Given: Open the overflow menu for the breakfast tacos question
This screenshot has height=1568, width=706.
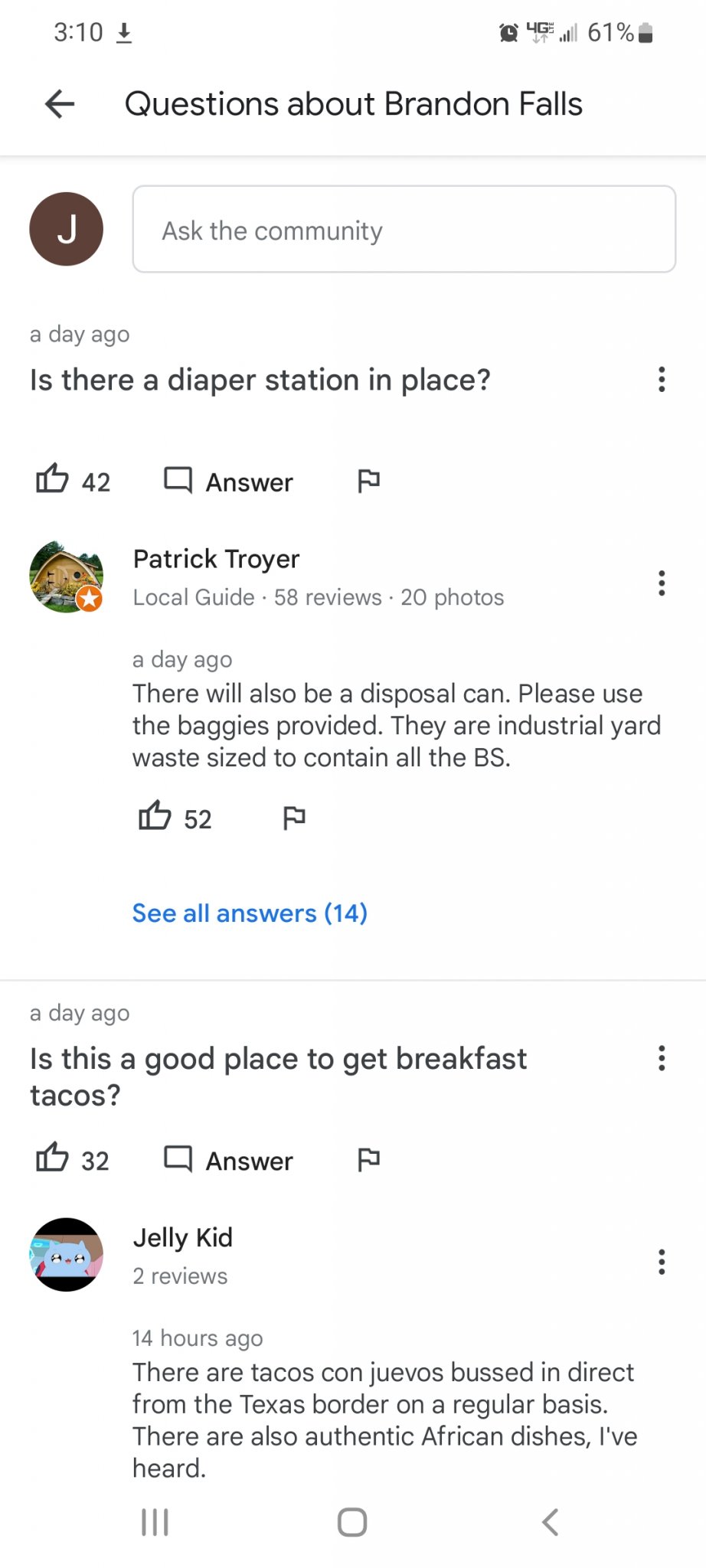Looking at the screenshot, I should [662, 1059].
